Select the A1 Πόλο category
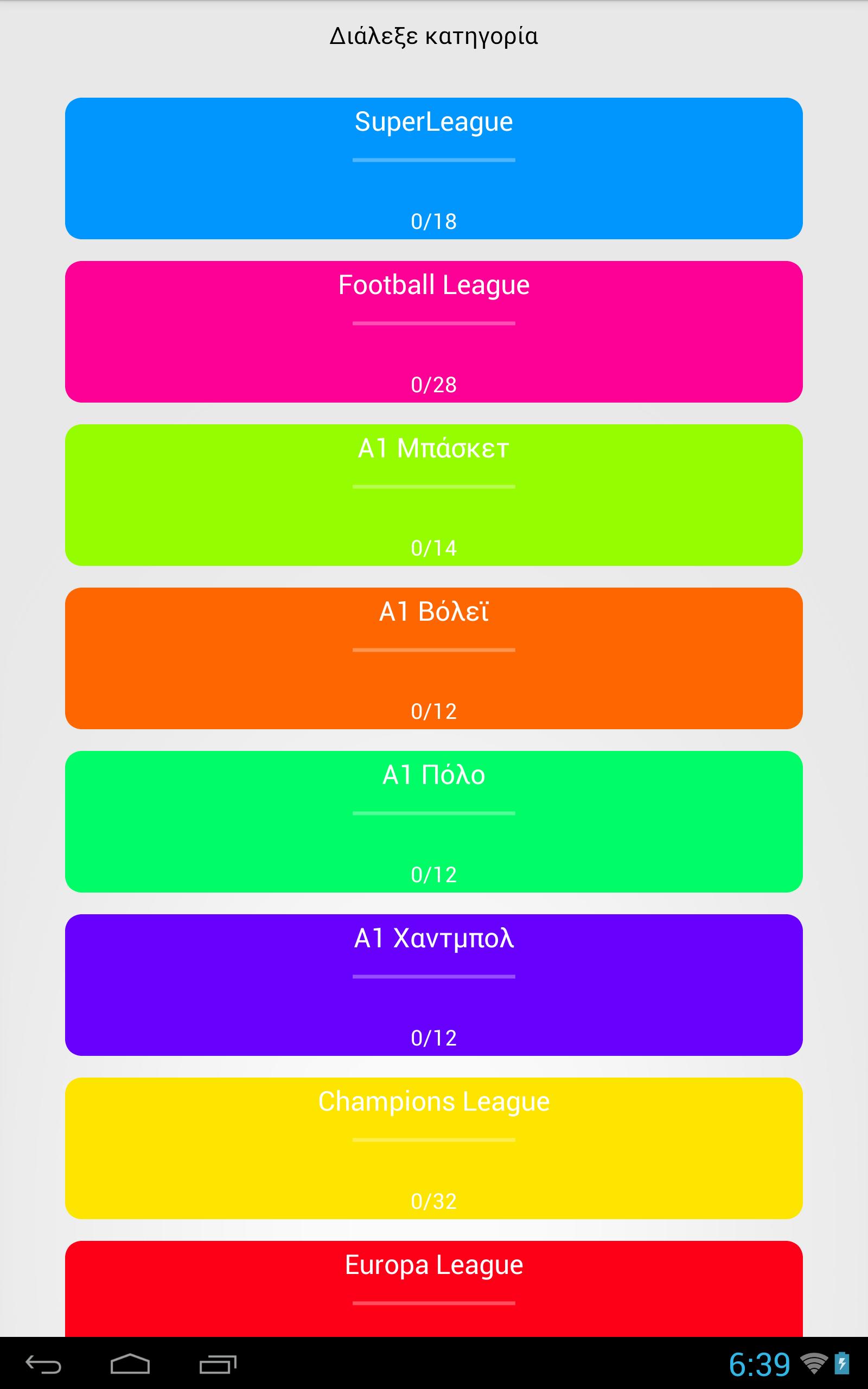This screenshot has width=868, height=1389. tap(433, 821)
